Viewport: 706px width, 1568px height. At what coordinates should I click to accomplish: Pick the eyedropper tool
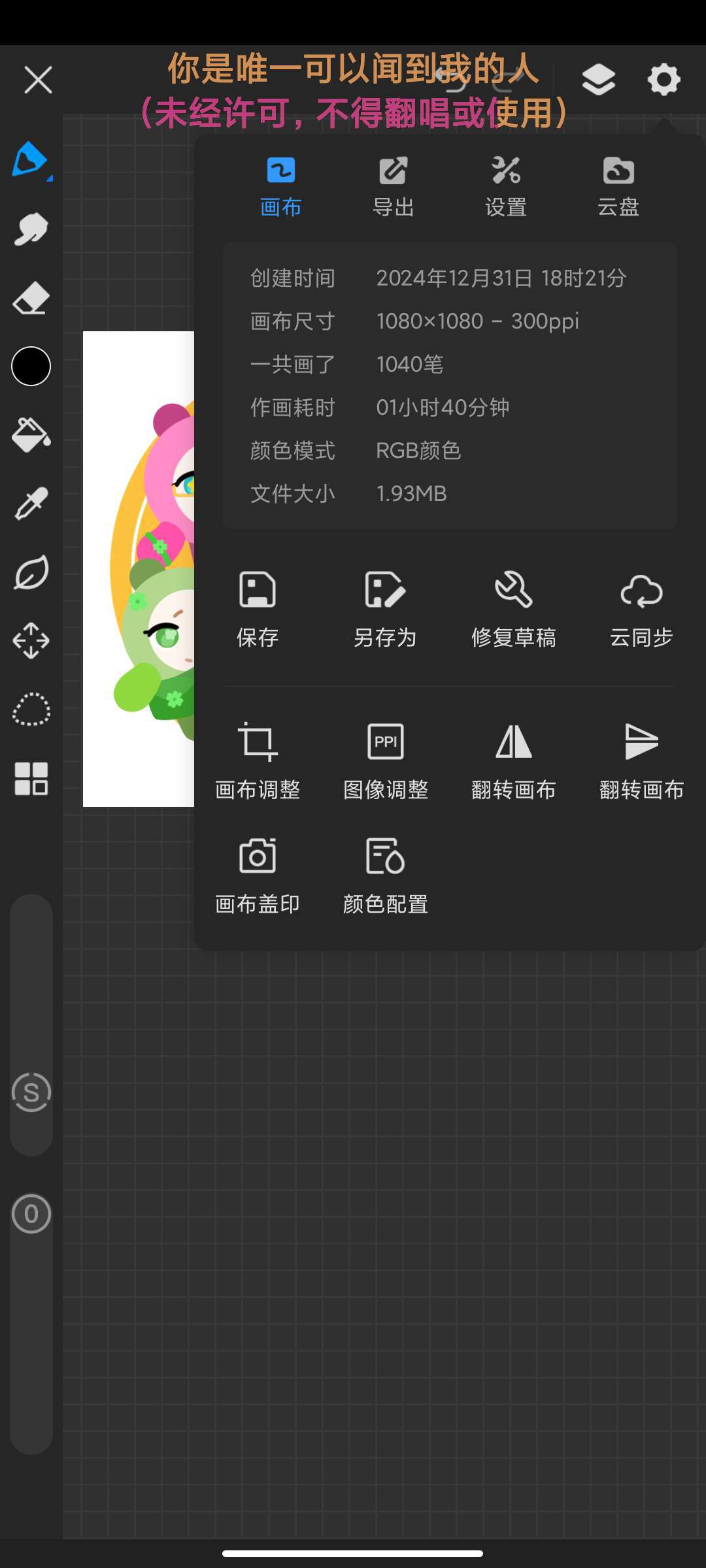pos(31,503)
